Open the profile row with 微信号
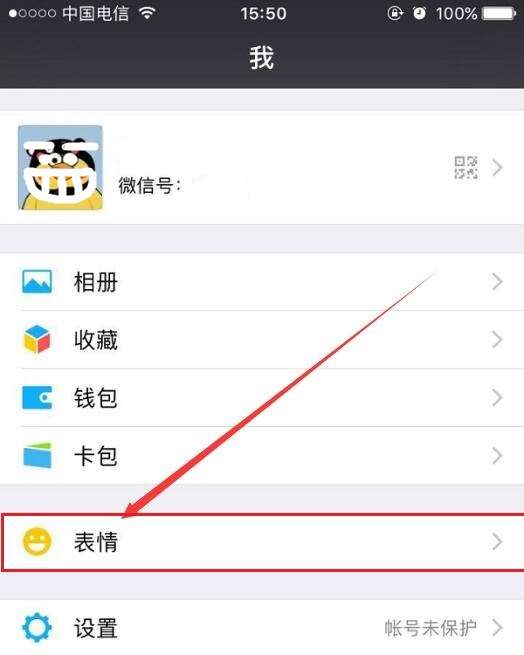524x655 pixels. pyautogui.click(x=262, y=168)
